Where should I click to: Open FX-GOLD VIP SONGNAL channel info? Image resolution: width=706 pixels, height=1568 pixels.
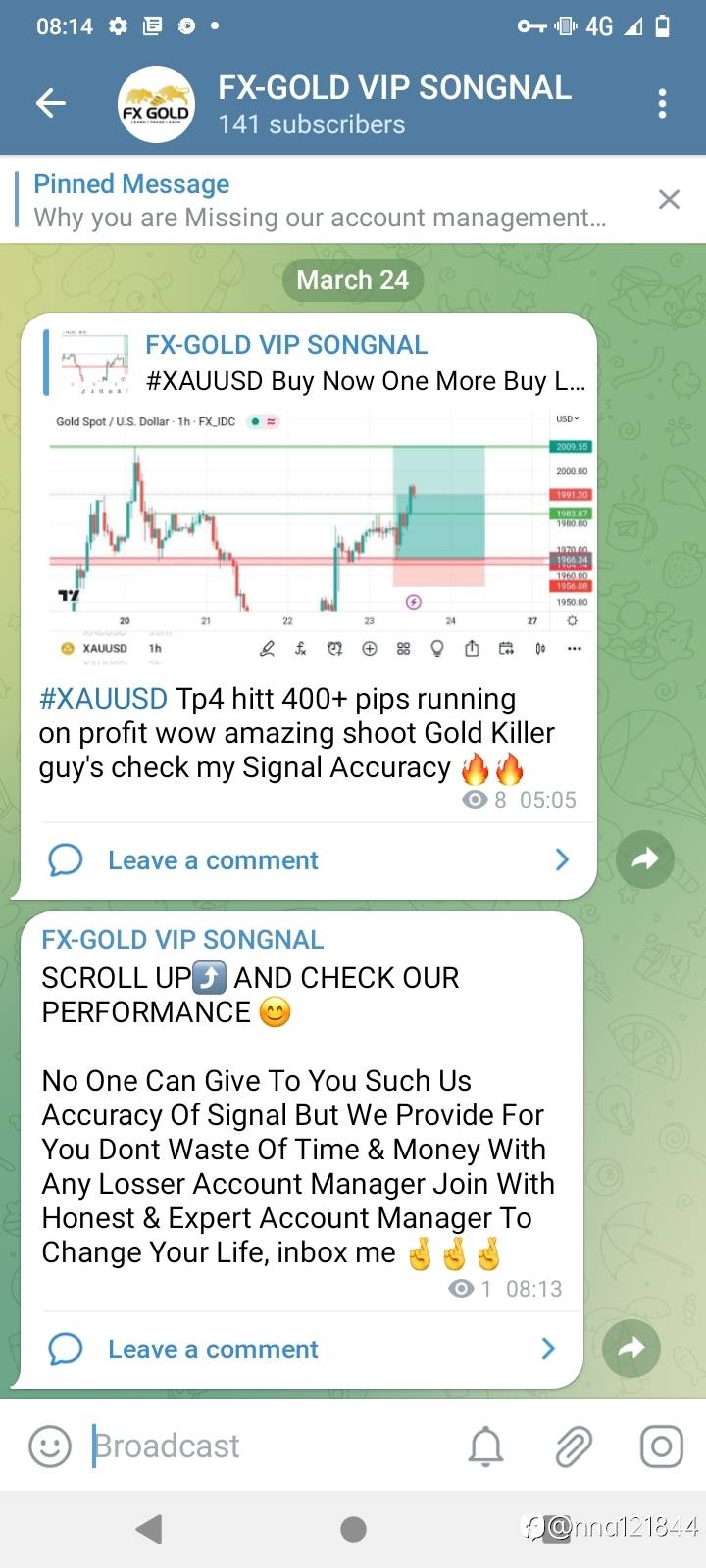pyautogui.click(x=392, y=103)
